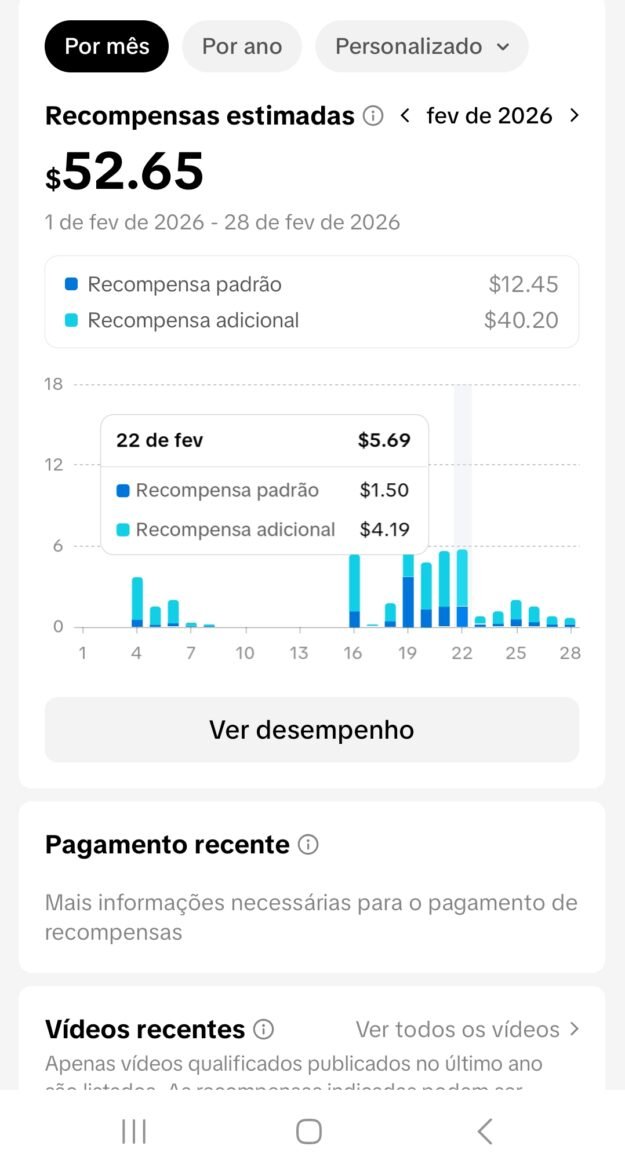Open the Personalizado dropdown
The image size is (625, 1168).
tap(422, 46)
